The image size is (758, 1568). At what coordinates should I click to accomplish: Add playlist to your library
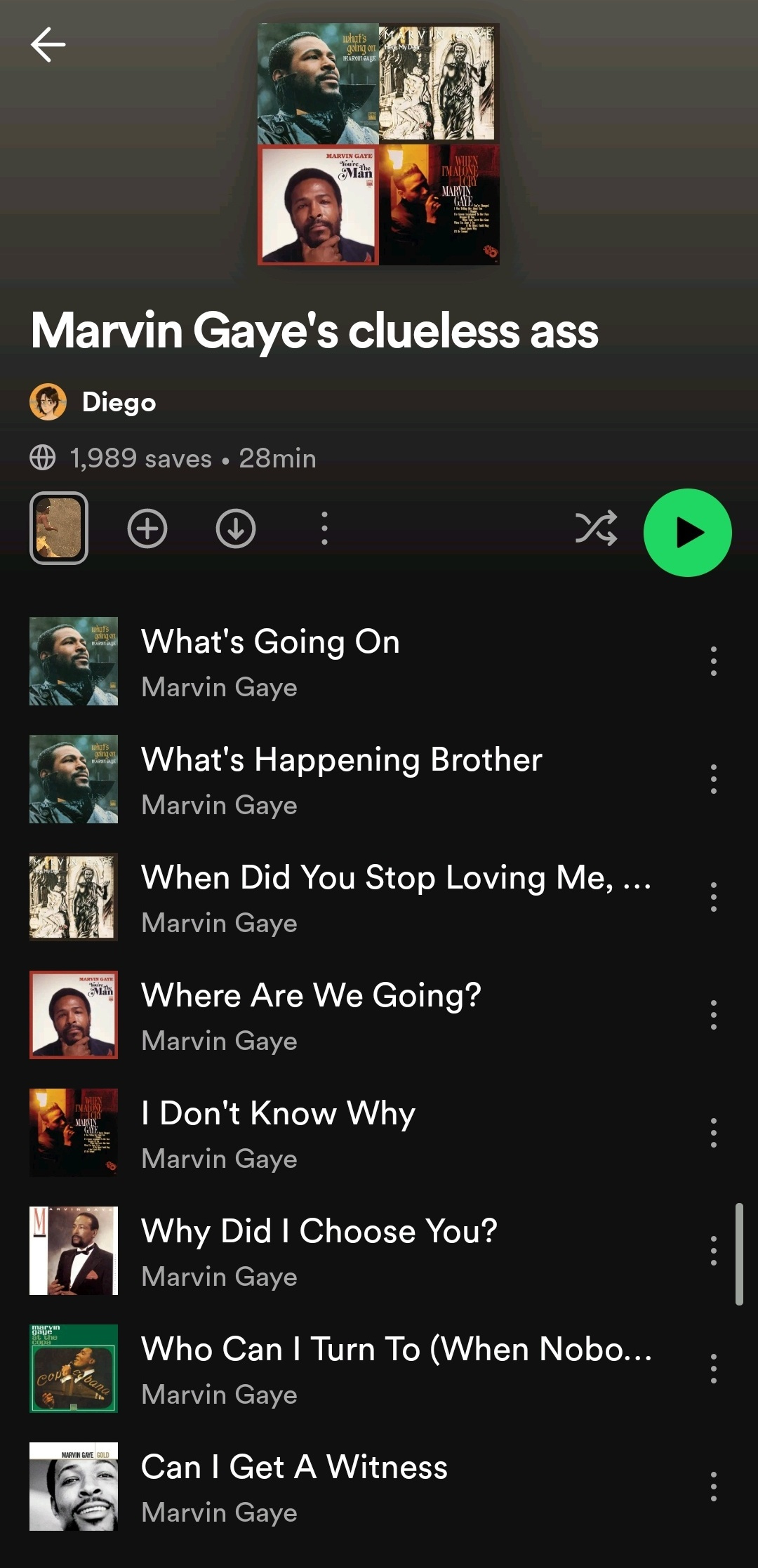[x=147, y=529]
